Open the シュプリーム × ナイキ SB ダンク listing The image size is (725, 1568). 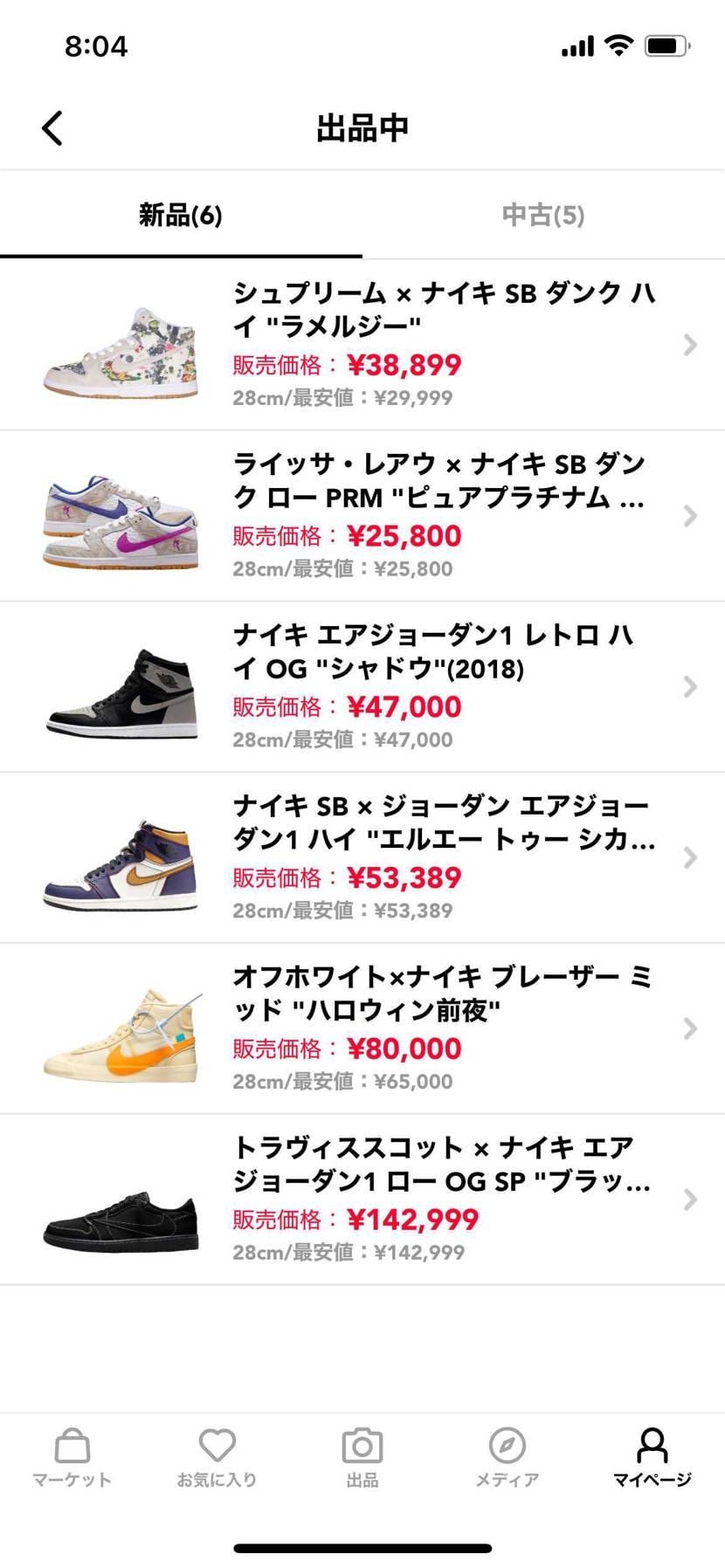[362, 345]
